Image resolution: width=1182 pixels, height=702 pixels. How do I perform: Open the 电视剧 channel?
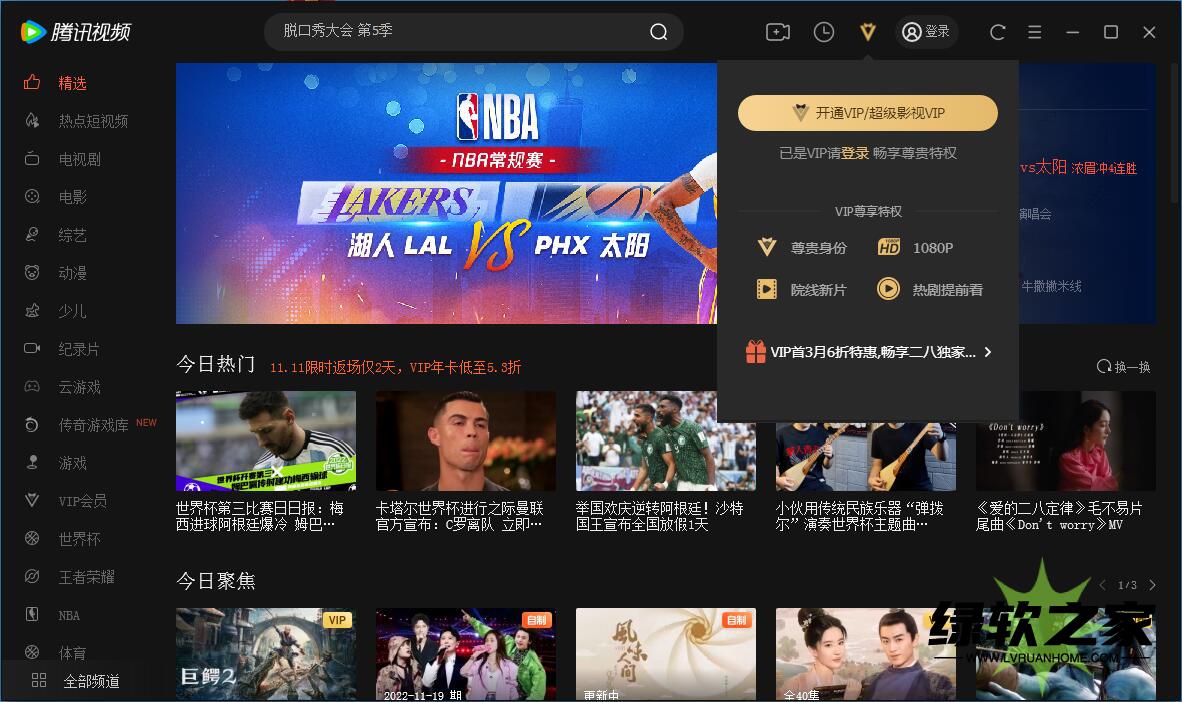pos(78,159)
